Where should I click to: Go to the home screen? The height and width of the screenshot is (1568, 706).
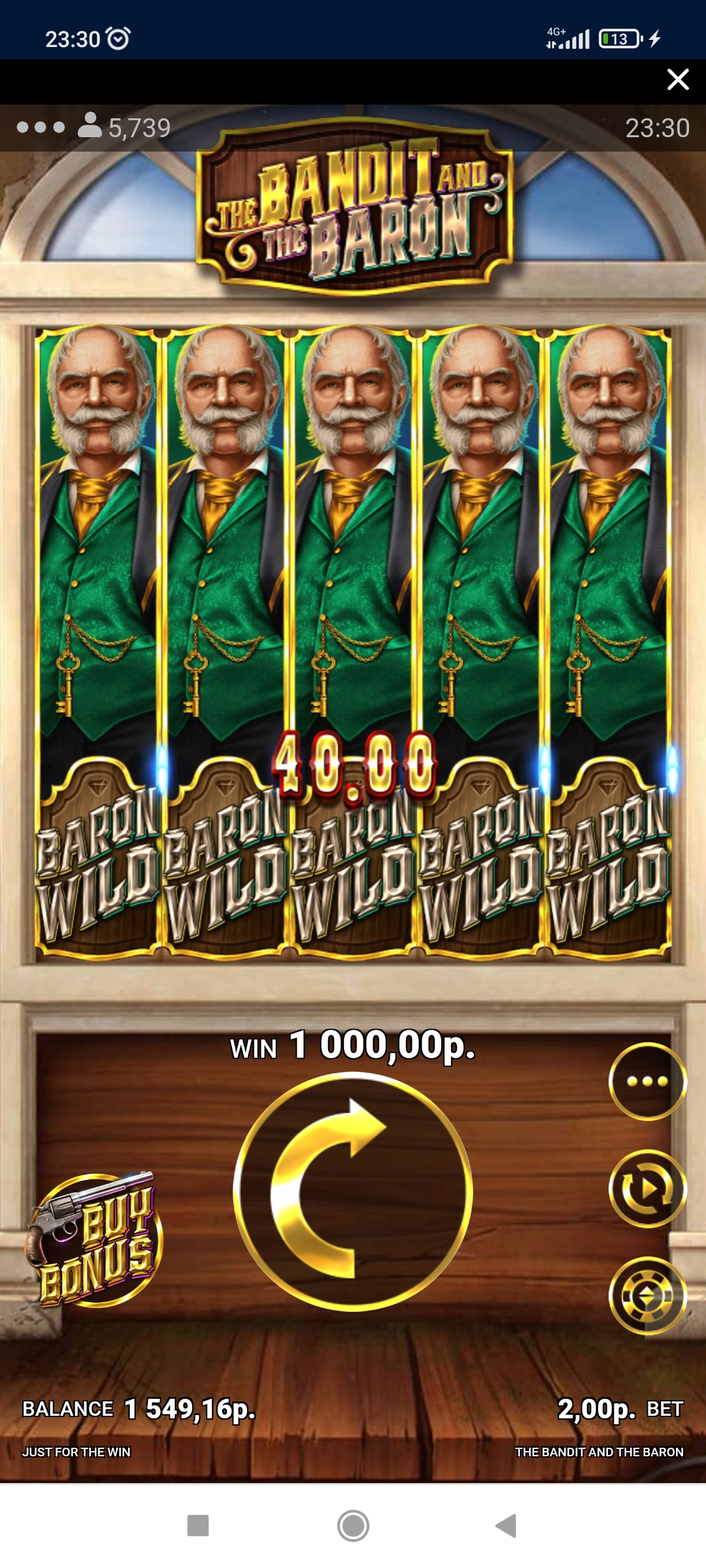(353, 1526)
